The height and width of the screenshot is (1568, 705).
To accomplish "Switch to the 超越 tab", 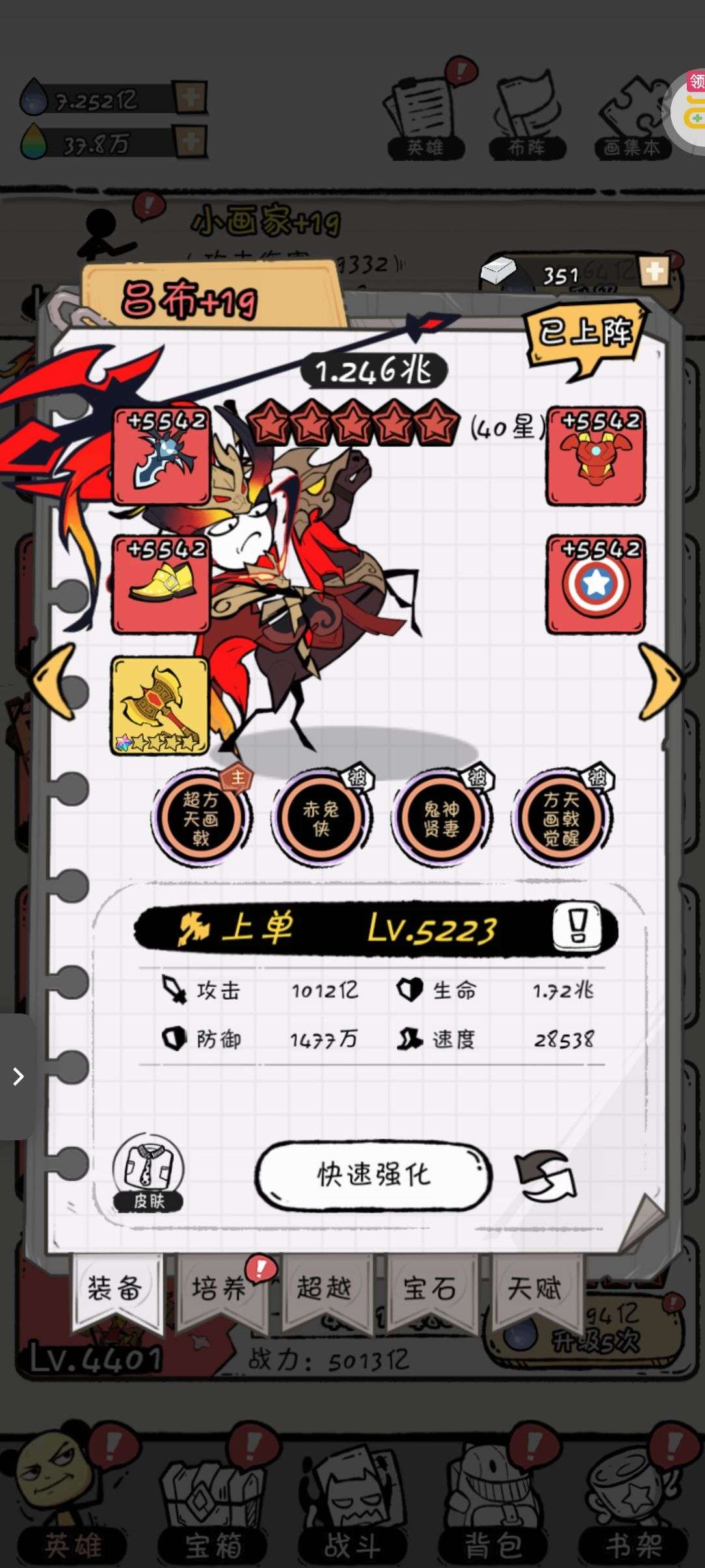I will click(x=324, y=1288).
